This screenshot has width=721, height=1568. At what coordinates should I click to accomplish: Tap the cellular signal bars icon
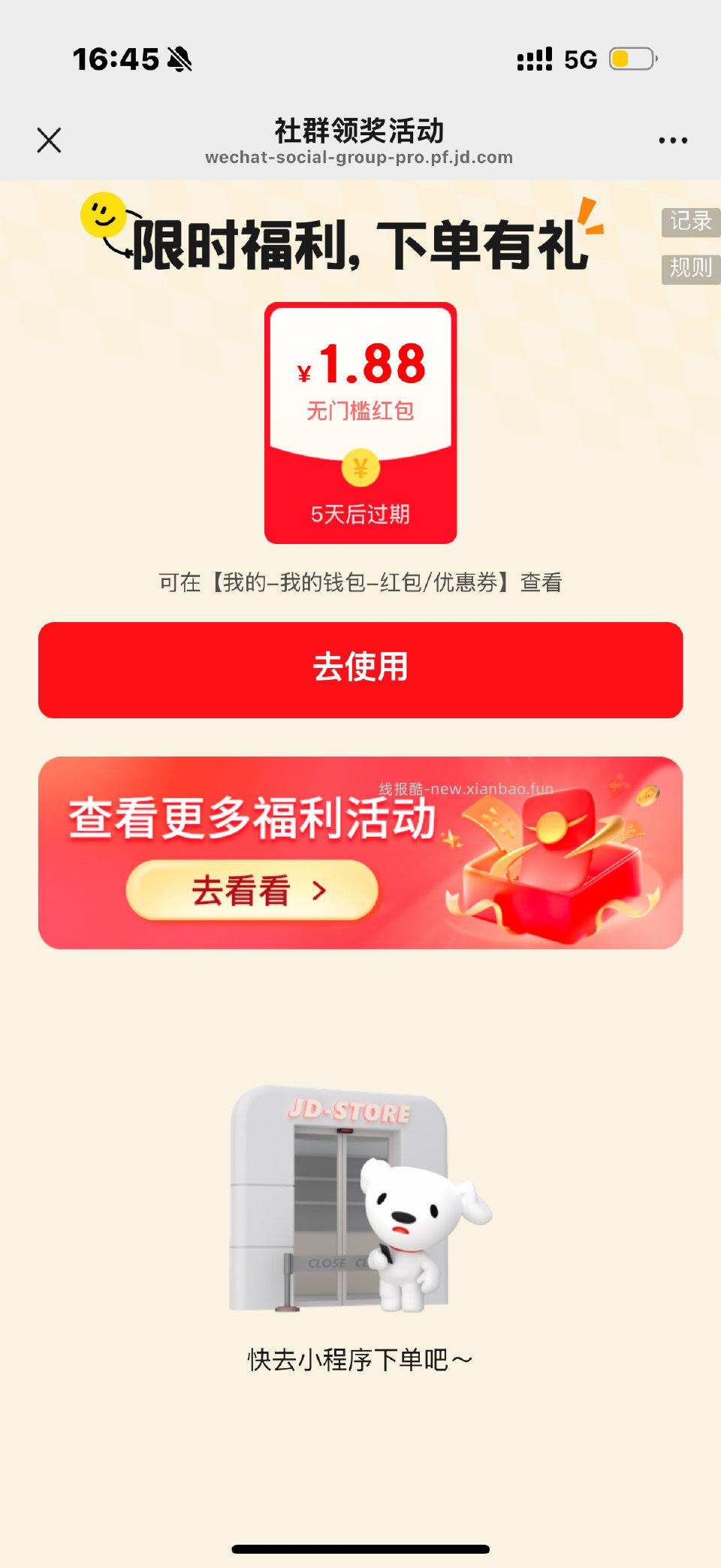pyautogui.click(x=533, y=57)
